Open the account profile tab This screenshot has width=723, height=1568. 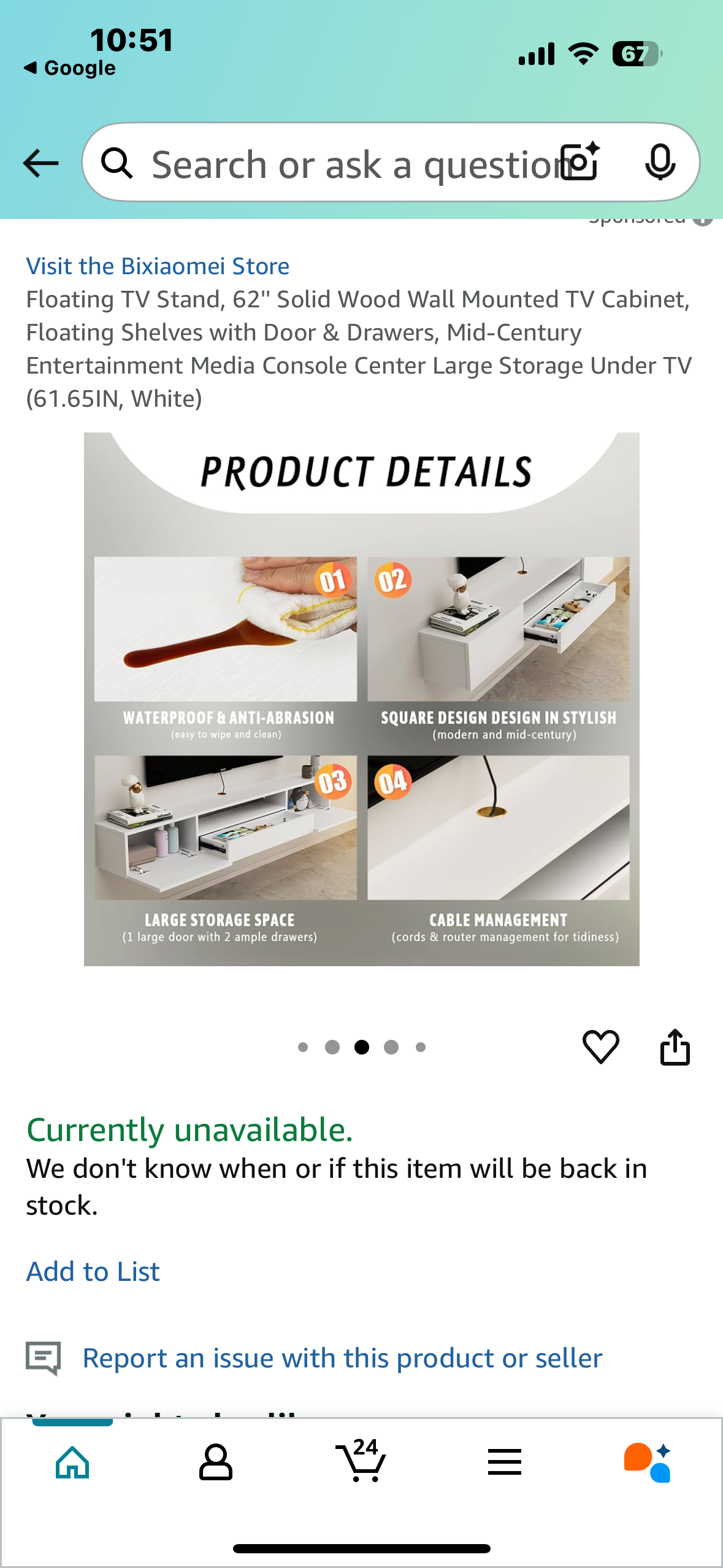(216, 1462)
